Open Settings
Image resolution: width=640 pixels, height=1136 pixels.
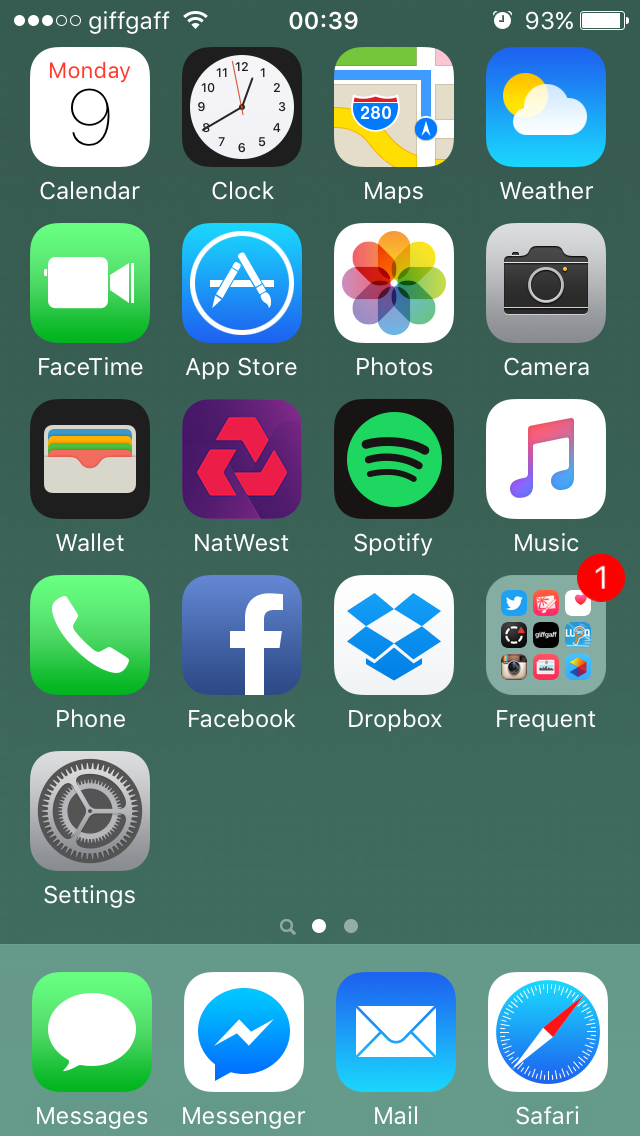coord(90,811)
